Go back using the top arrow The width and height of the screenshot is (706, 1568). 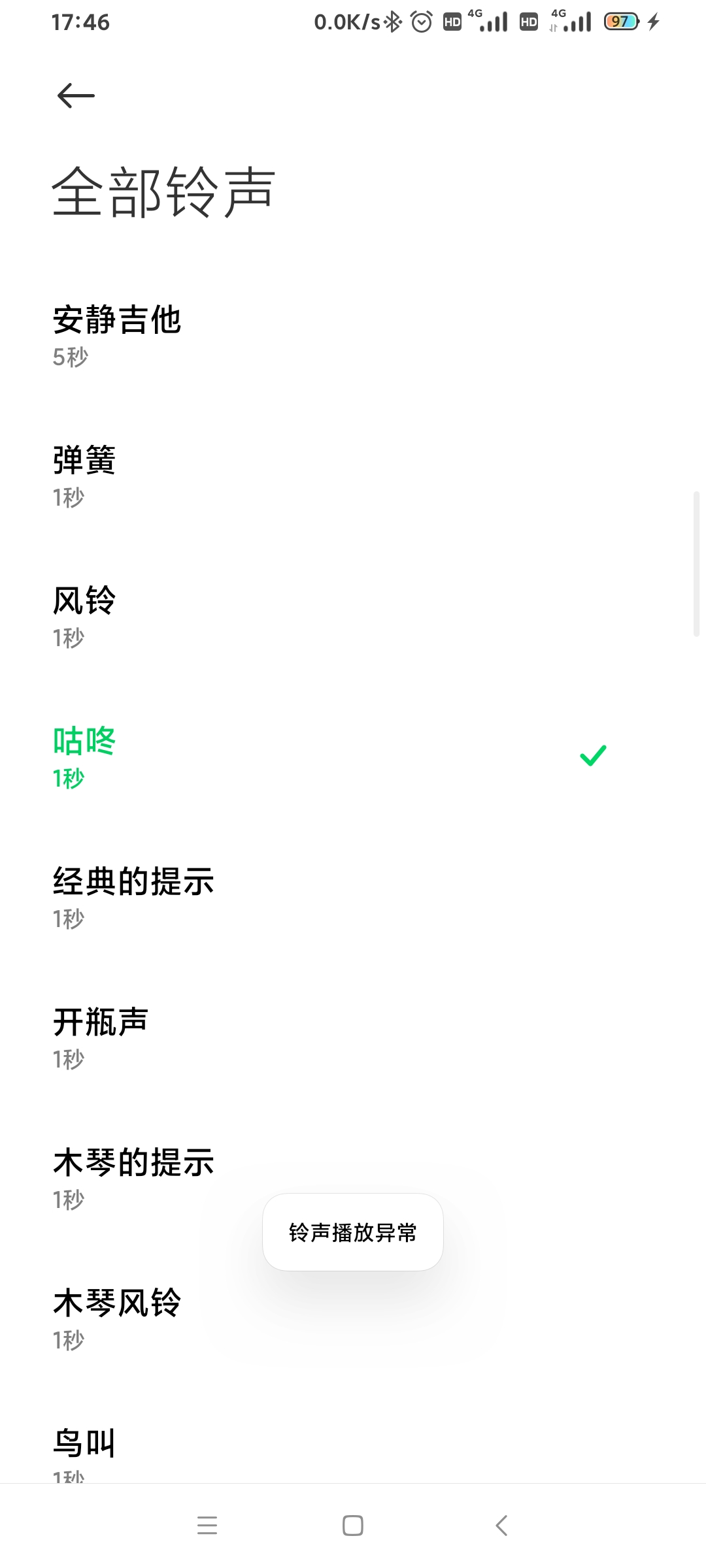coord(76,96)
